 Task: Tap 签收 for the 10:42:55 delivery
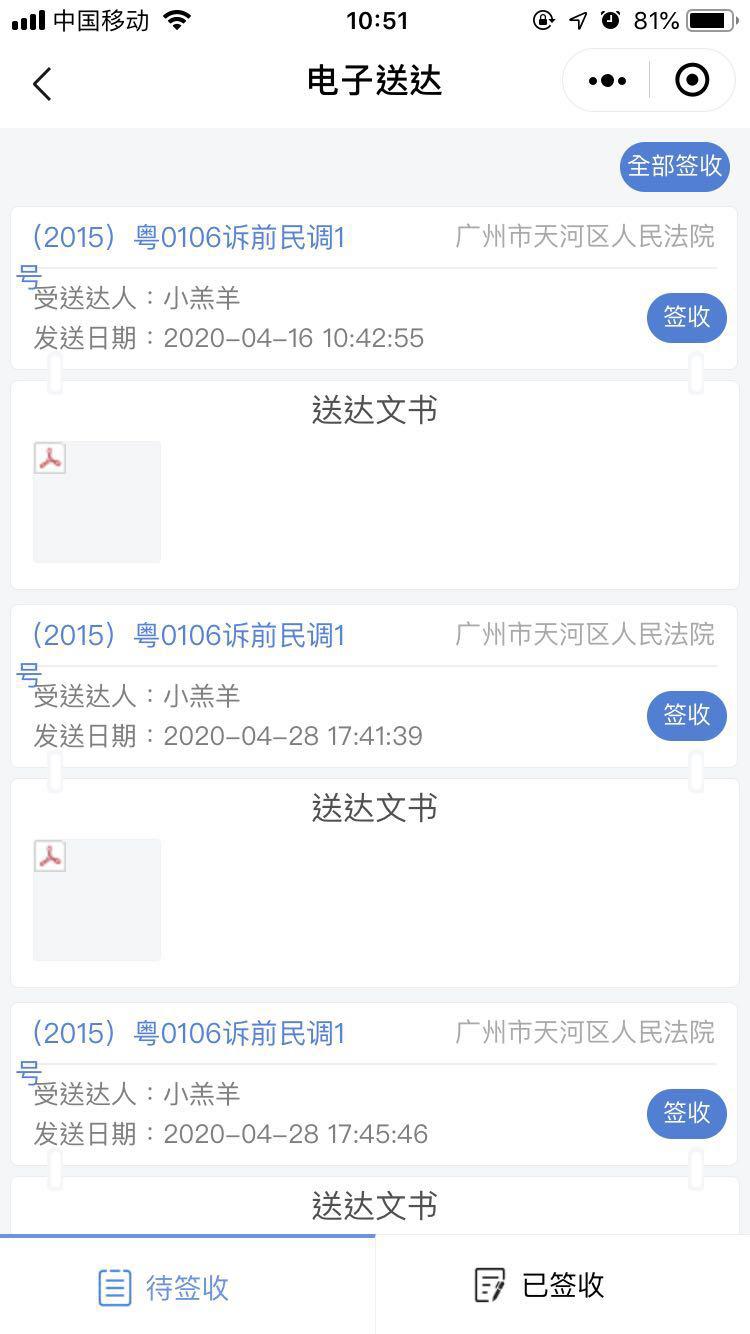[x=686, y=318]
